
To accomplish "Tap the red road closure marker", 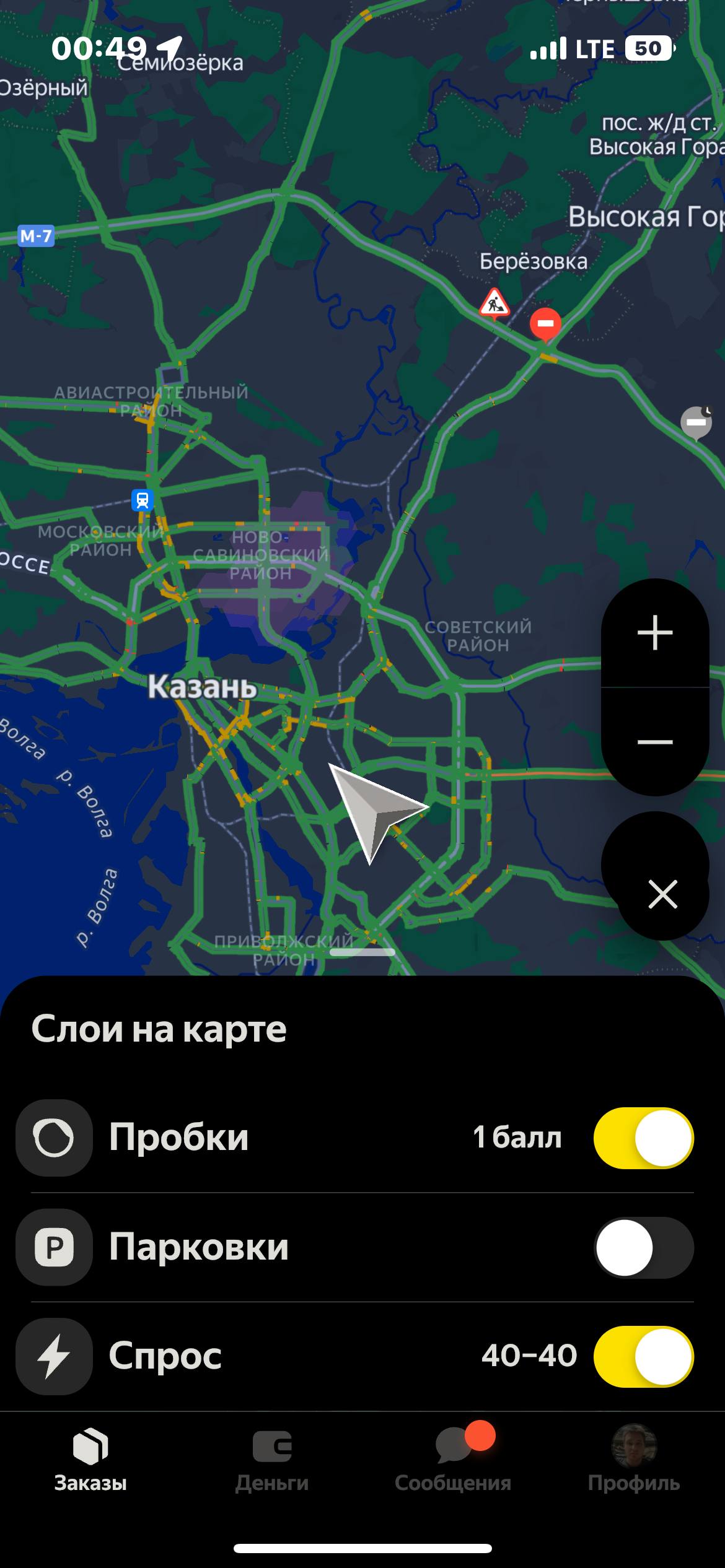I will (x=545, y=323).
